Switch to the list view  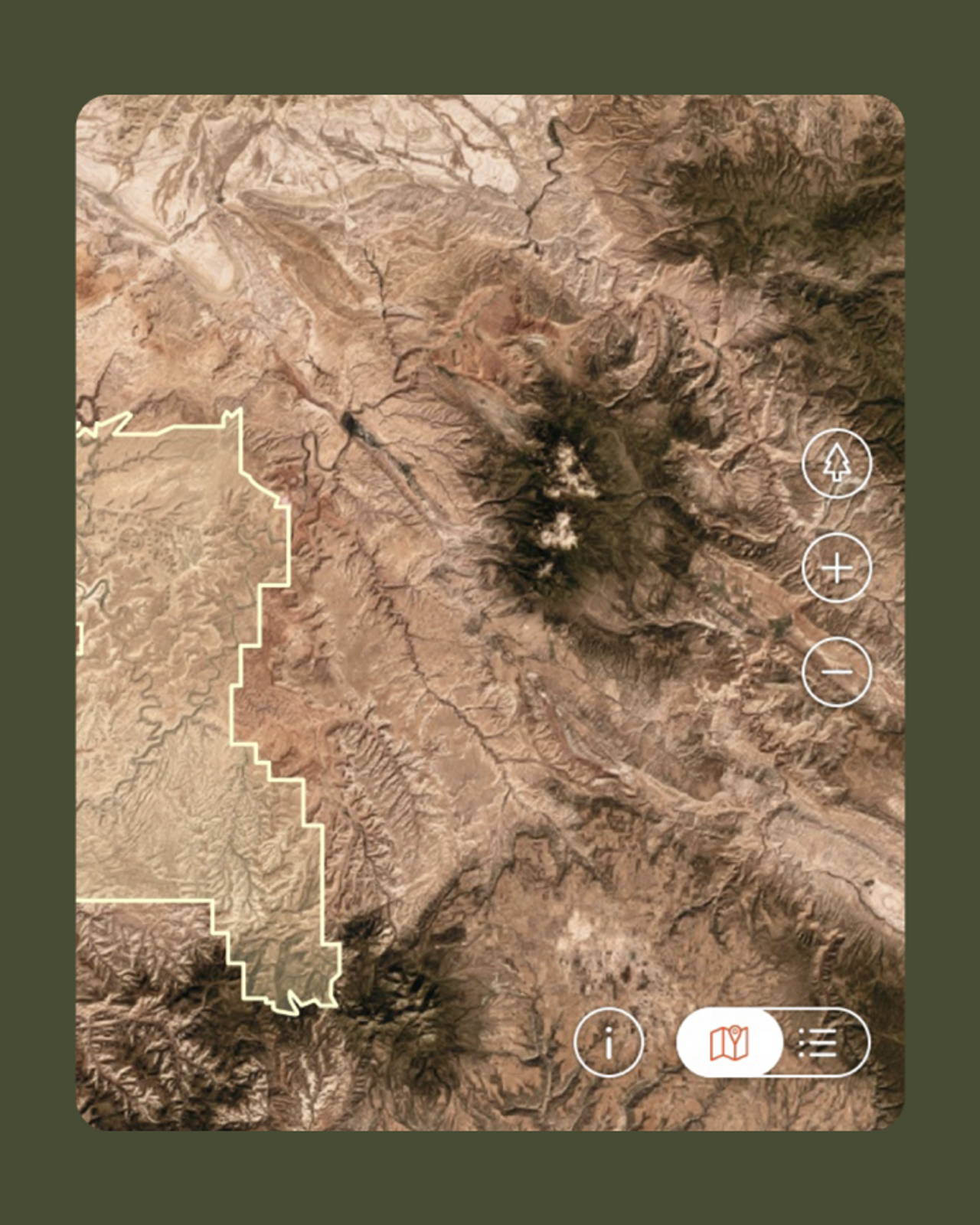(x=819, y=1042)
